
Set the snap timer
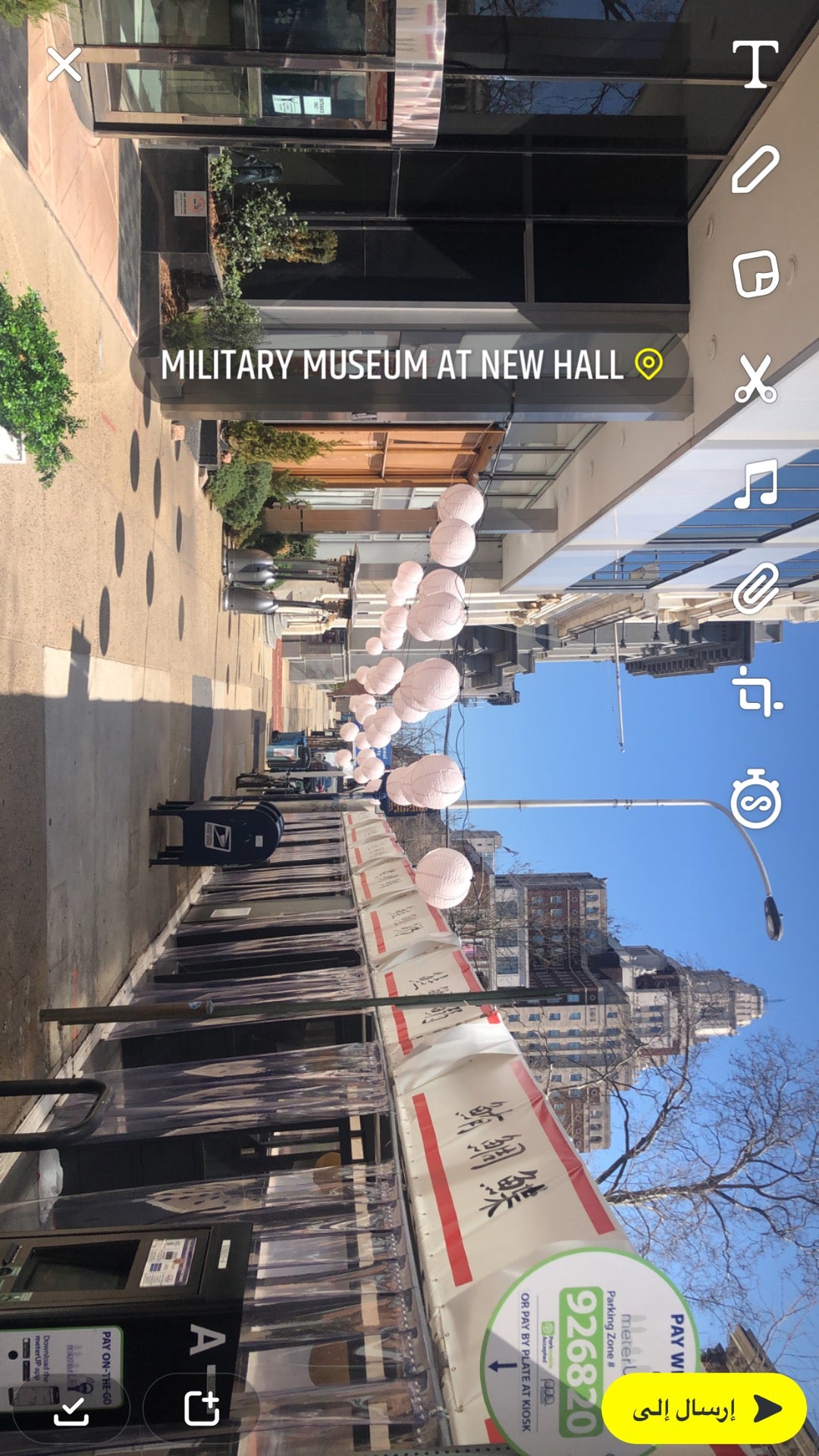(756, 799)
